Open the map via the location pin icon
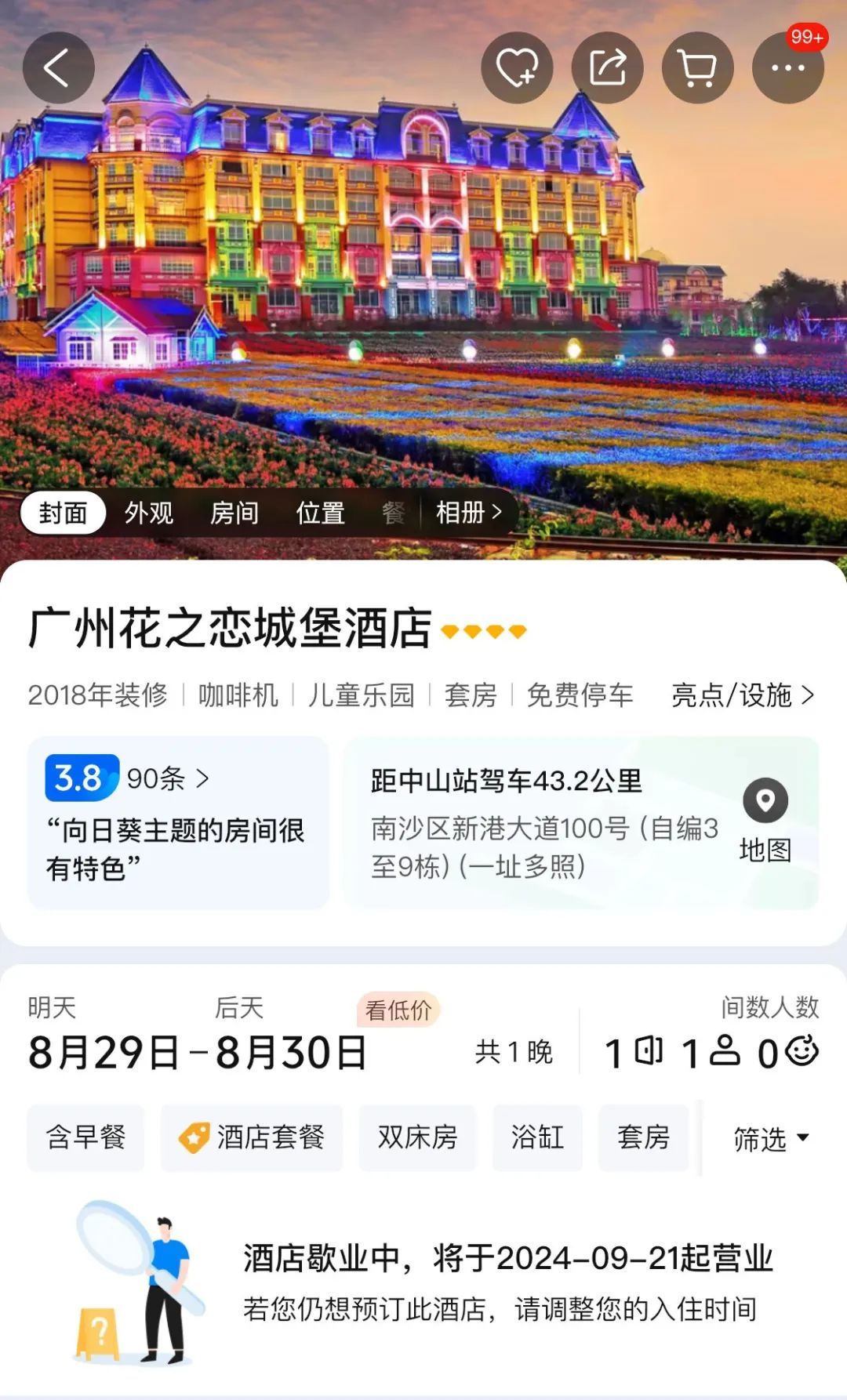The height and width of the screenshot is (1400, 847). (766, 801)
